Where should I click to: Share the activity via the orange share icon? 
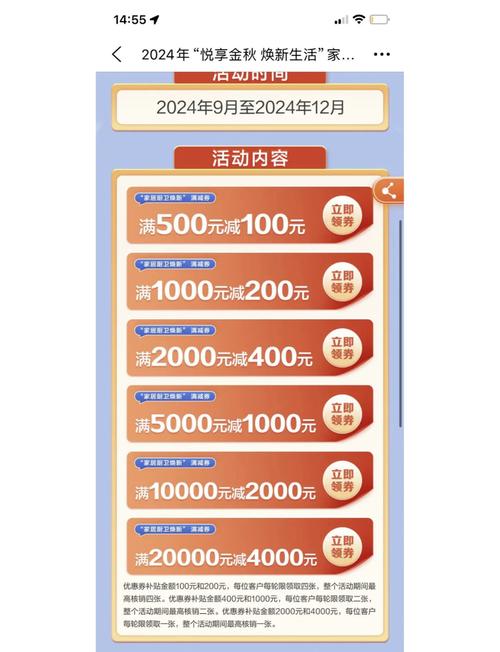389,191
